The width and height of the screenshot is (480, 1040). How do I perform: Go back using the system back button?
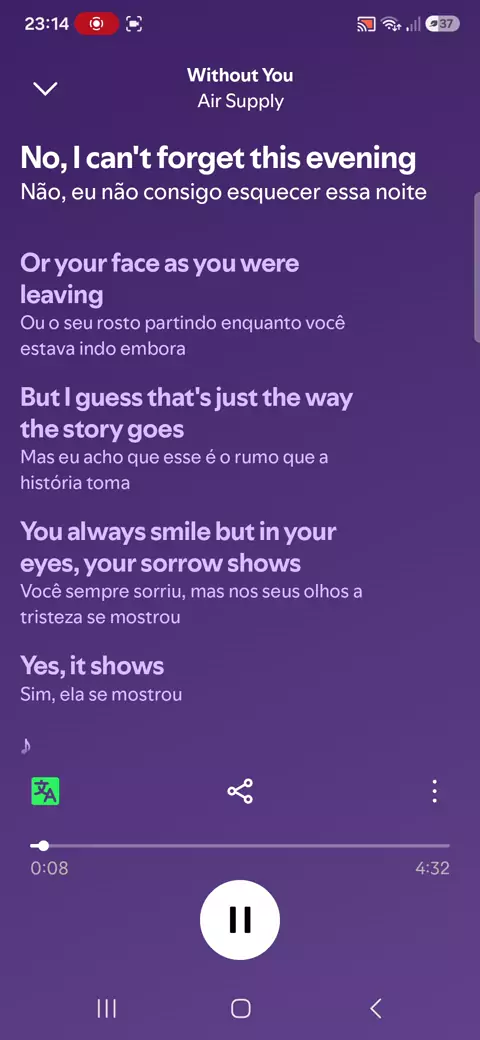click(375, 1008)
